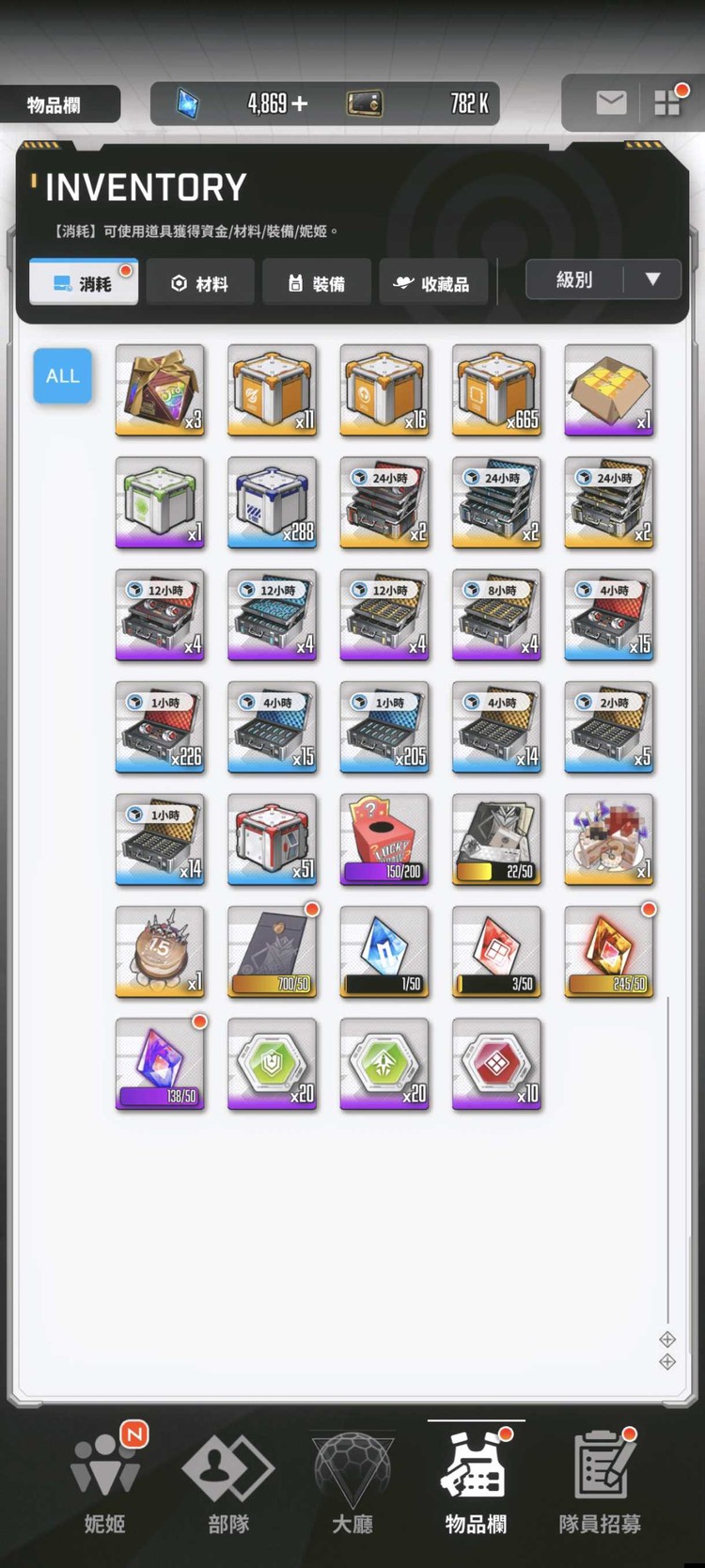This screenshot has height=1568, width=705.
Task: Open the mail inbox icon
Action: click(611, 103)
